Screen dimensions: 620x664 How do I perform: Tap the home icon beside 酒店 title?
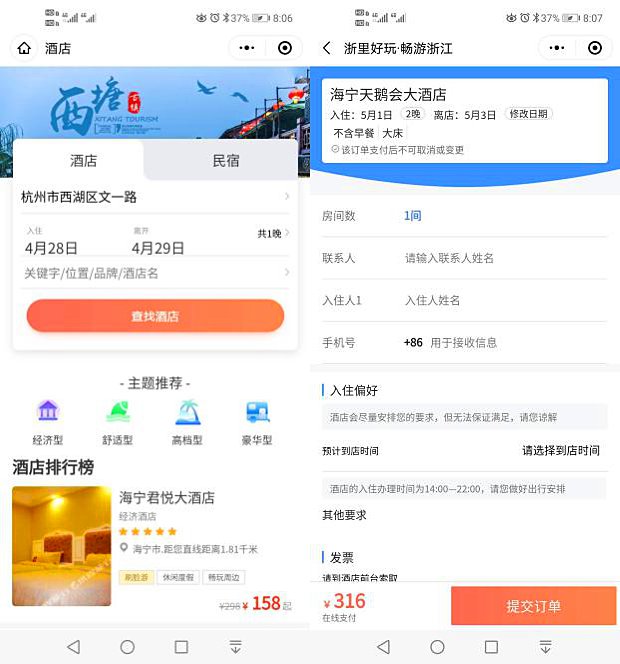click(23, 48)
